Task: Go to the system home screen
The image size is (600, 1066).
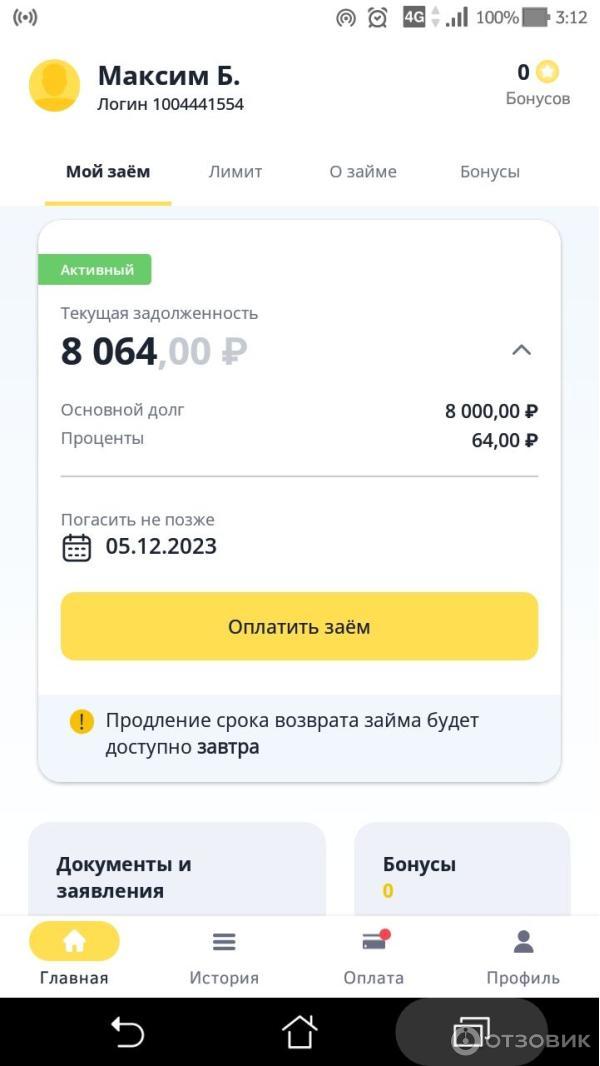Action: (x=299, y=1032)
